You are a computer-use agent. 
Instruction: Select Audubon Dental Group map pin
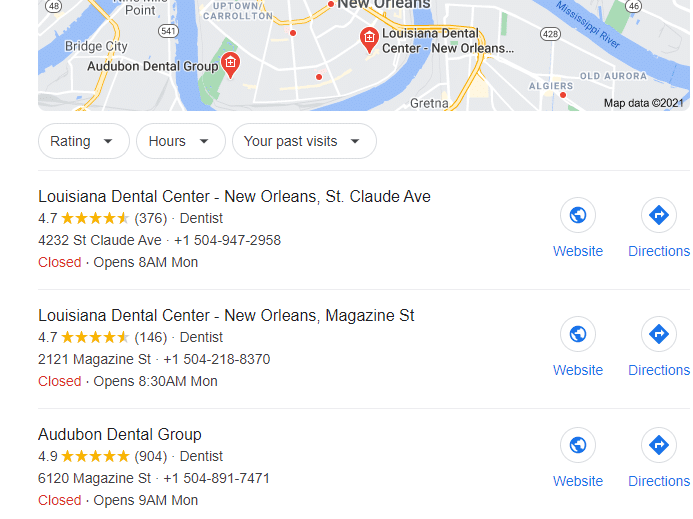230,64
